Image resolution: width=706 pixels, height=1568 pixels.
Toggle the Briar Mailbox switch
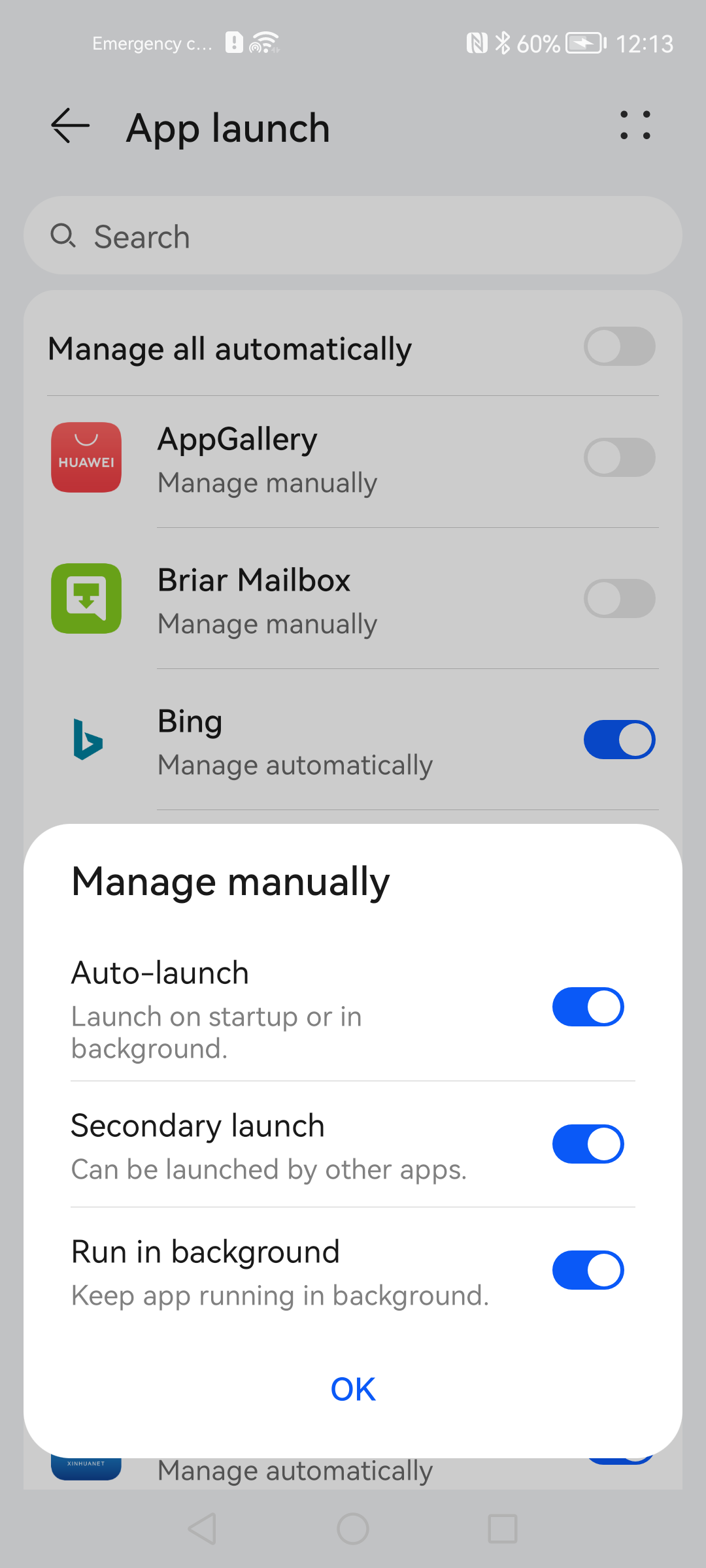tap(619, 598)
